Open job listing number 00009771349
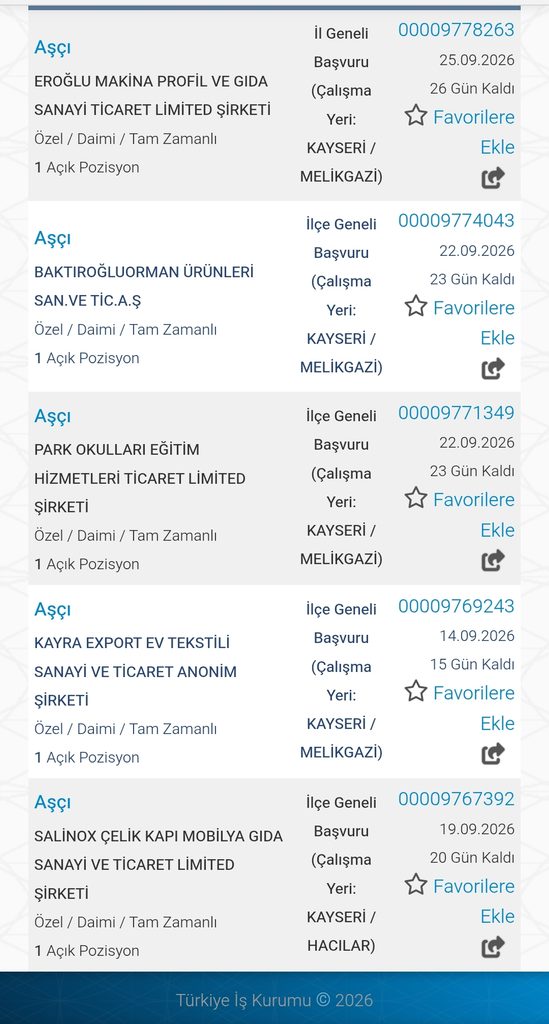Viewport: 549px width, 1024px height. pos(456,413)
